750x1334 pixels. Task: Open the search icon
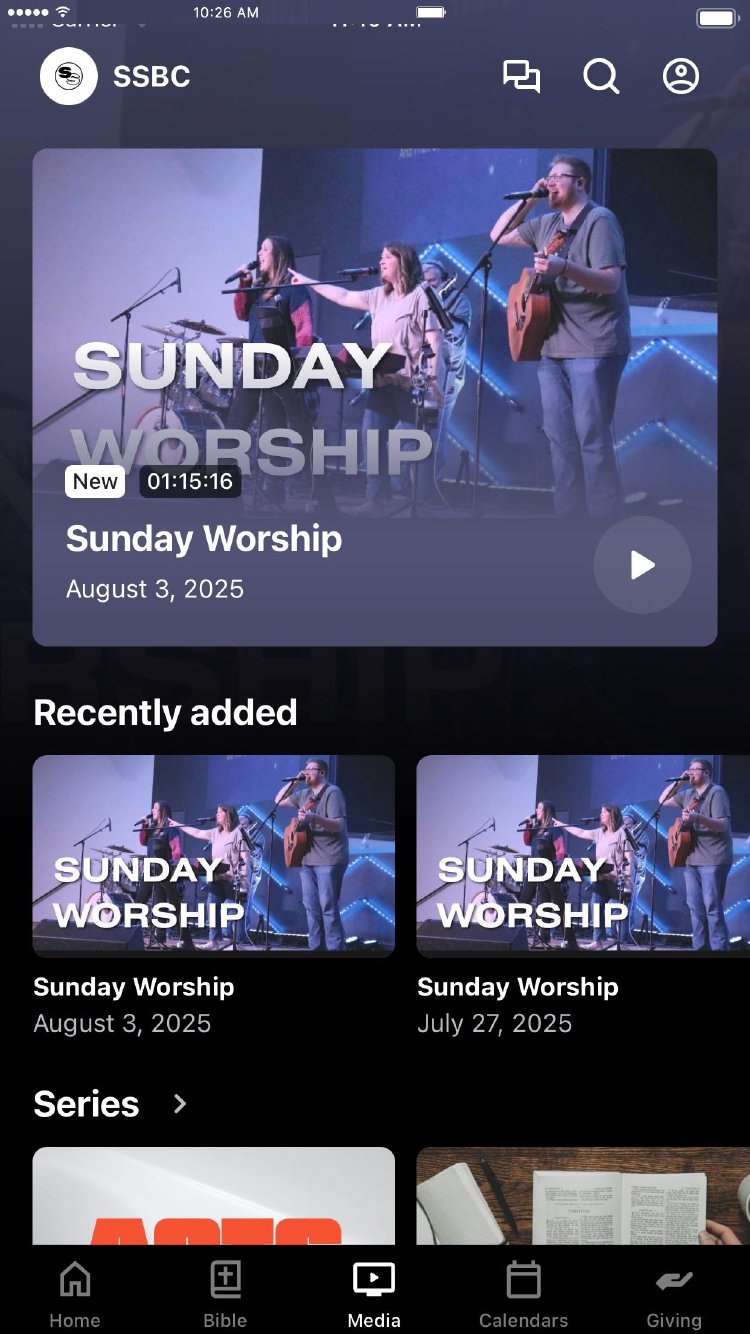tap(601, 76)
